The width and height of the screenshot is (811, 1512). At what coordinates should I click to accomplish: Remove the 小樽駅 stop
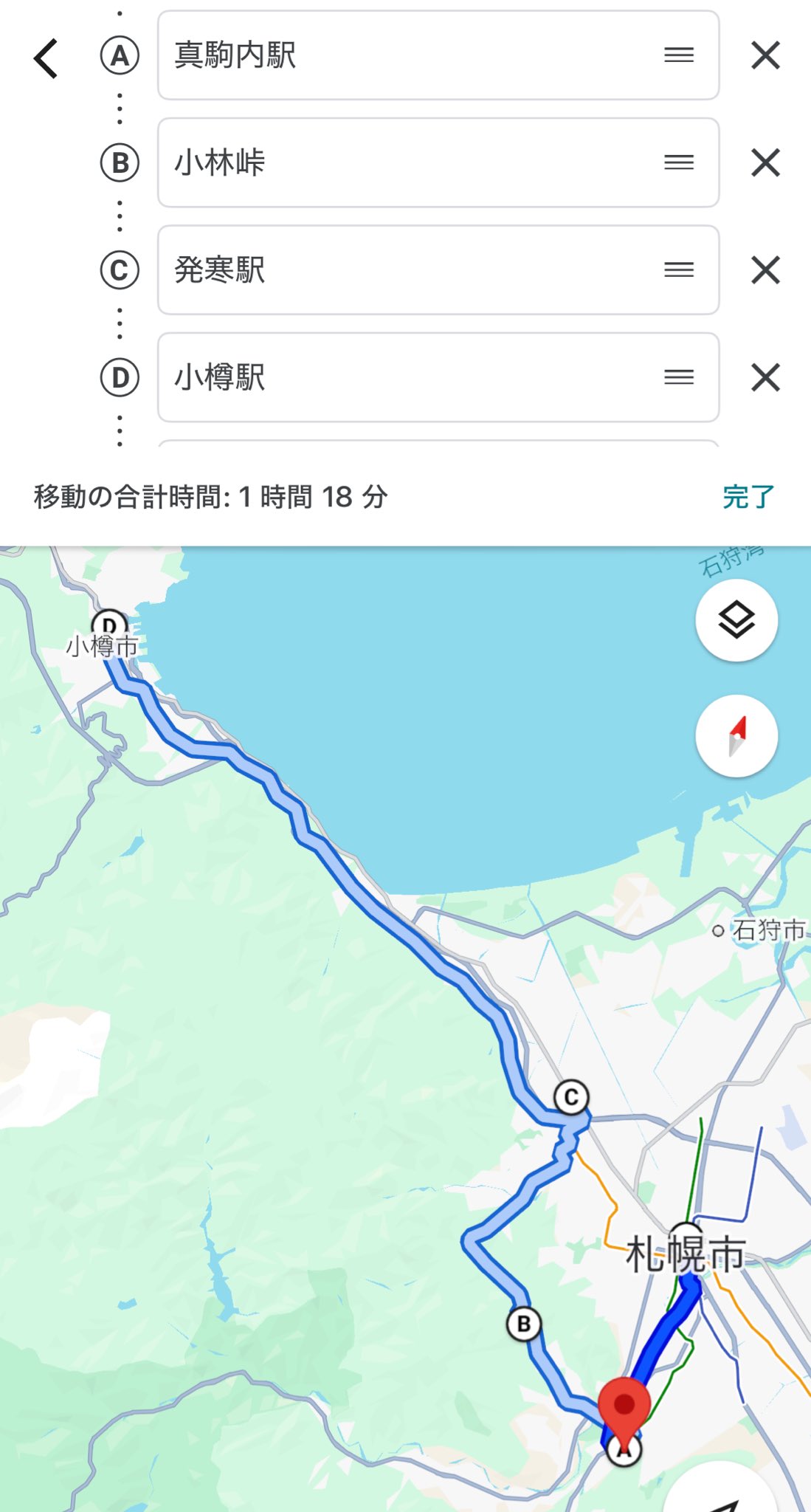pos(765,377)
